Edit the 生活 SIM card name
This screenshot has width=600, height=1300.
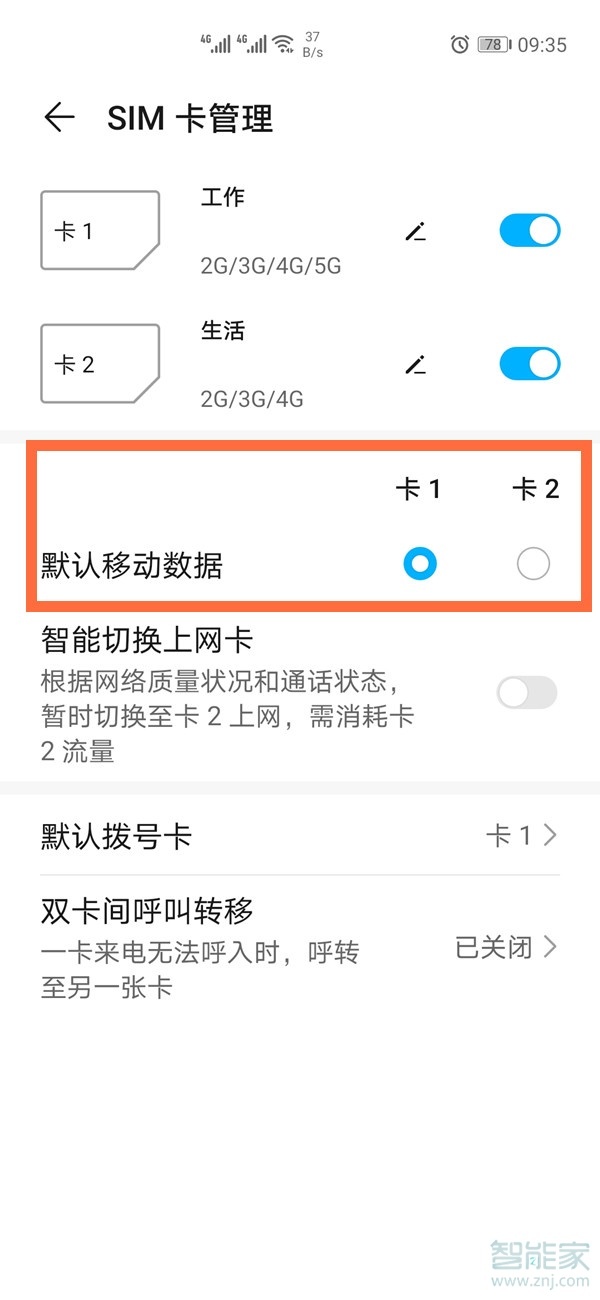(416, 364)
